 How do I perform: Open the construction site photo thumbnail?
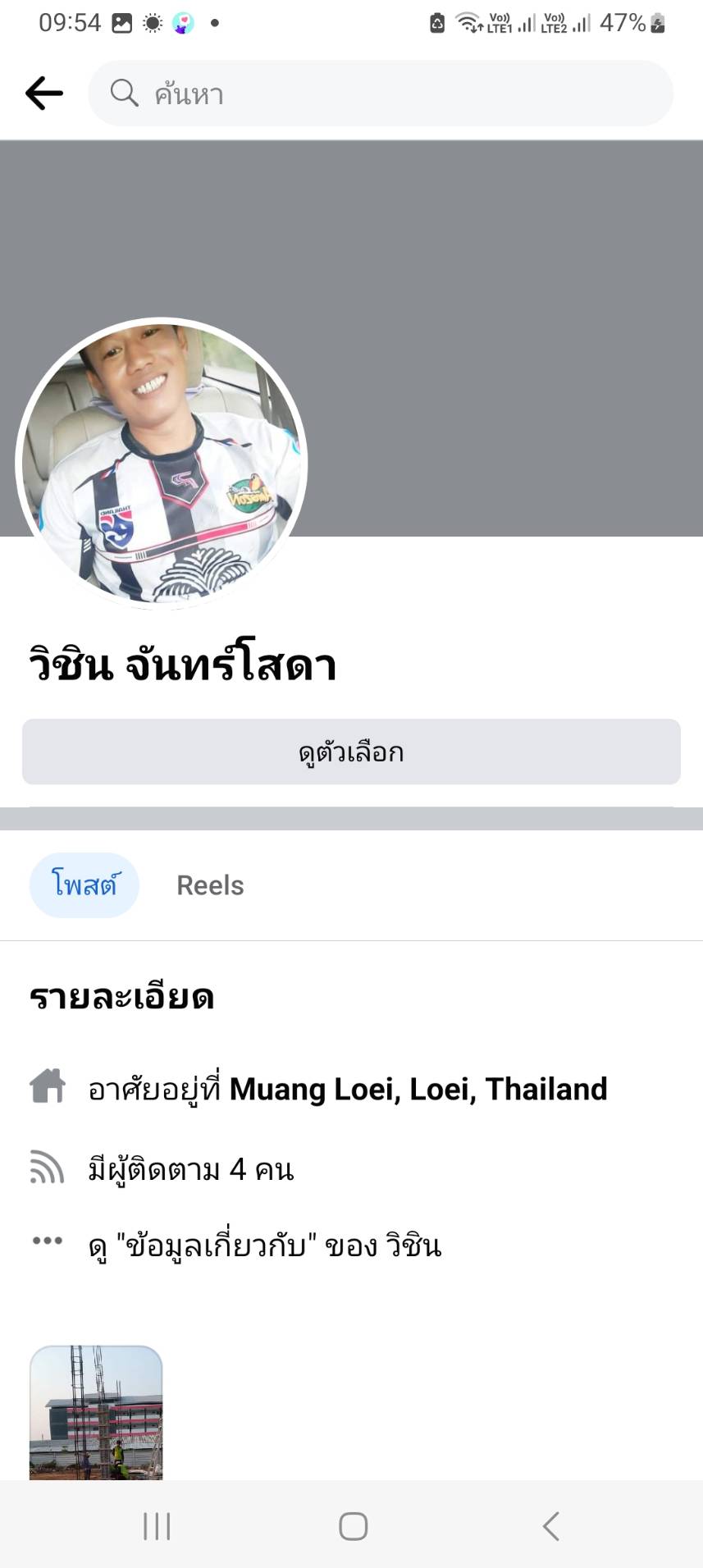[96, 1413]
